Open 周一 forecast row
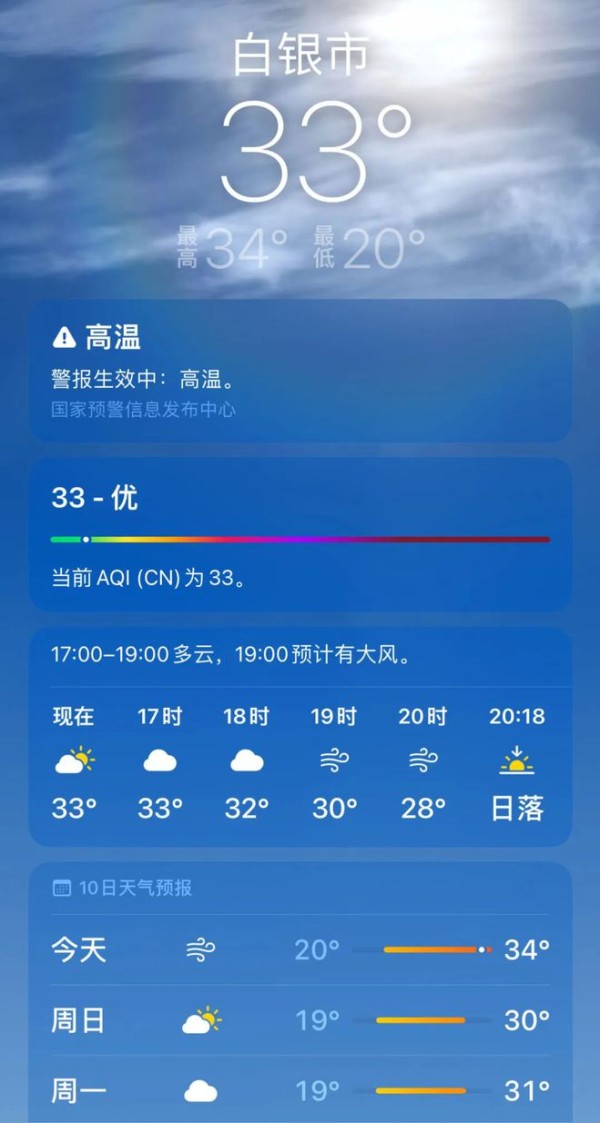Viewport: 600px width, 1123px height. pos(300,1090)
